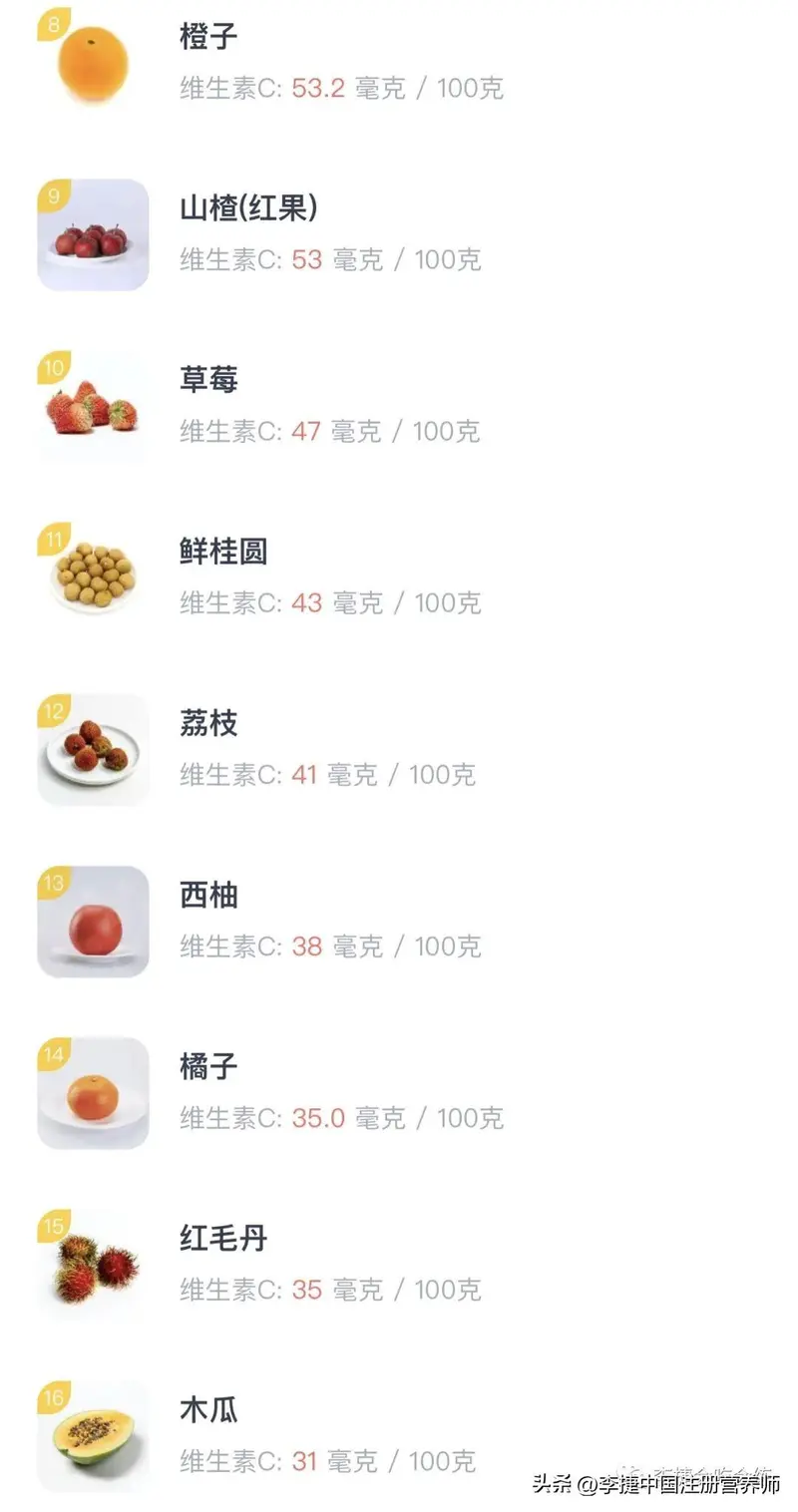Tap the 荔枝 row
798x1512 pixels.
tap(399, 749)
